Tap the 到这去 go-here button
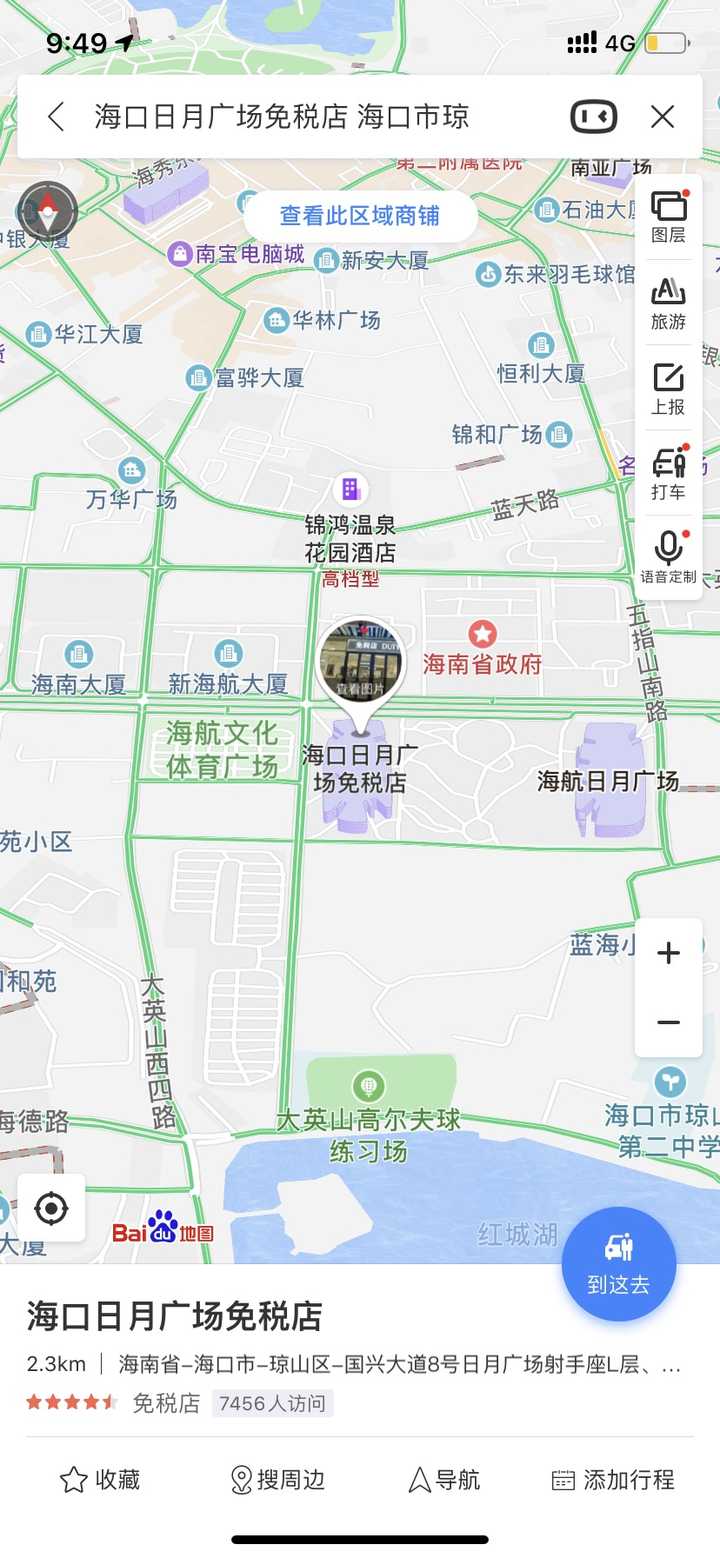Viewport: 720px width, 1558px height. pyautogui.click(x=619, y=1264)
